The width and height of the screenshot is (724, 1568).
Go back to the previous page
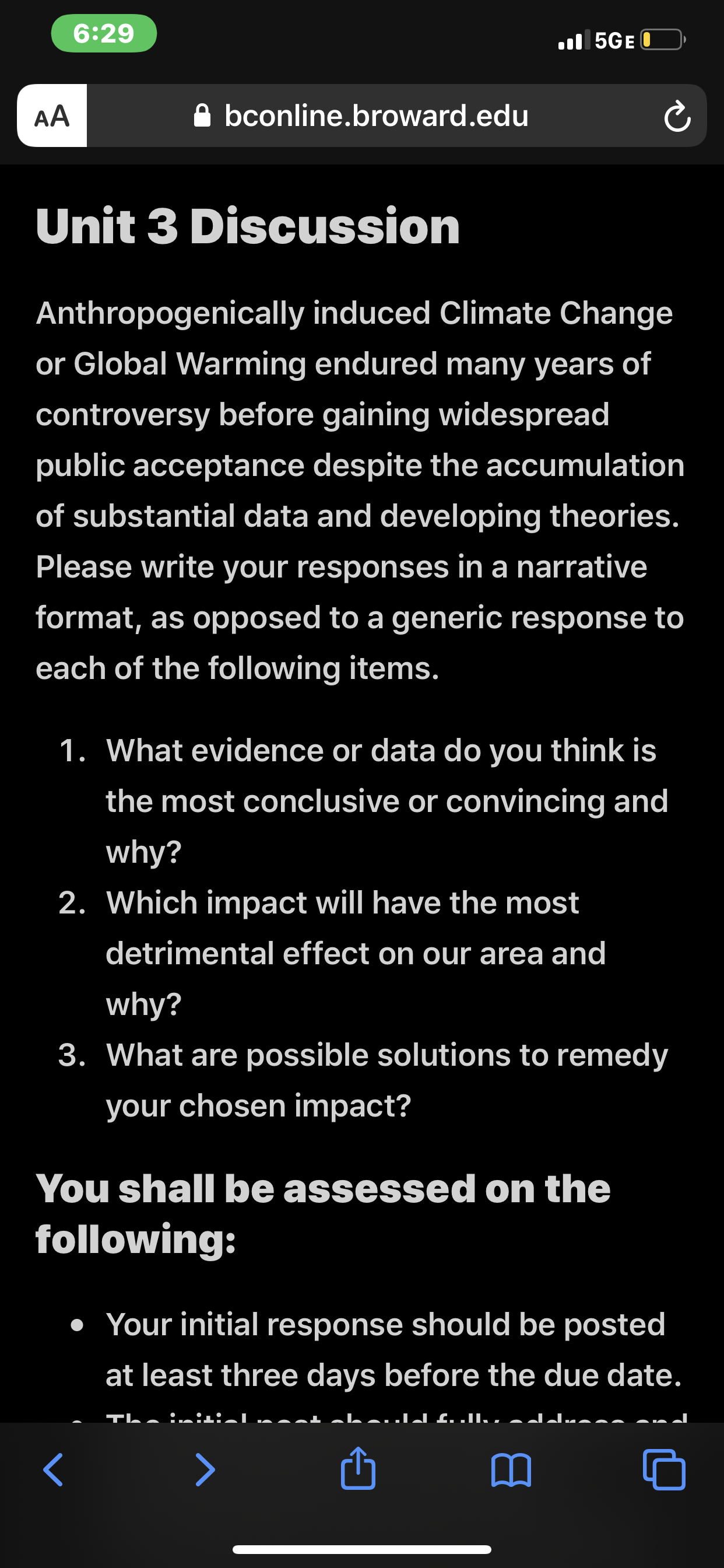point(53,1470)
